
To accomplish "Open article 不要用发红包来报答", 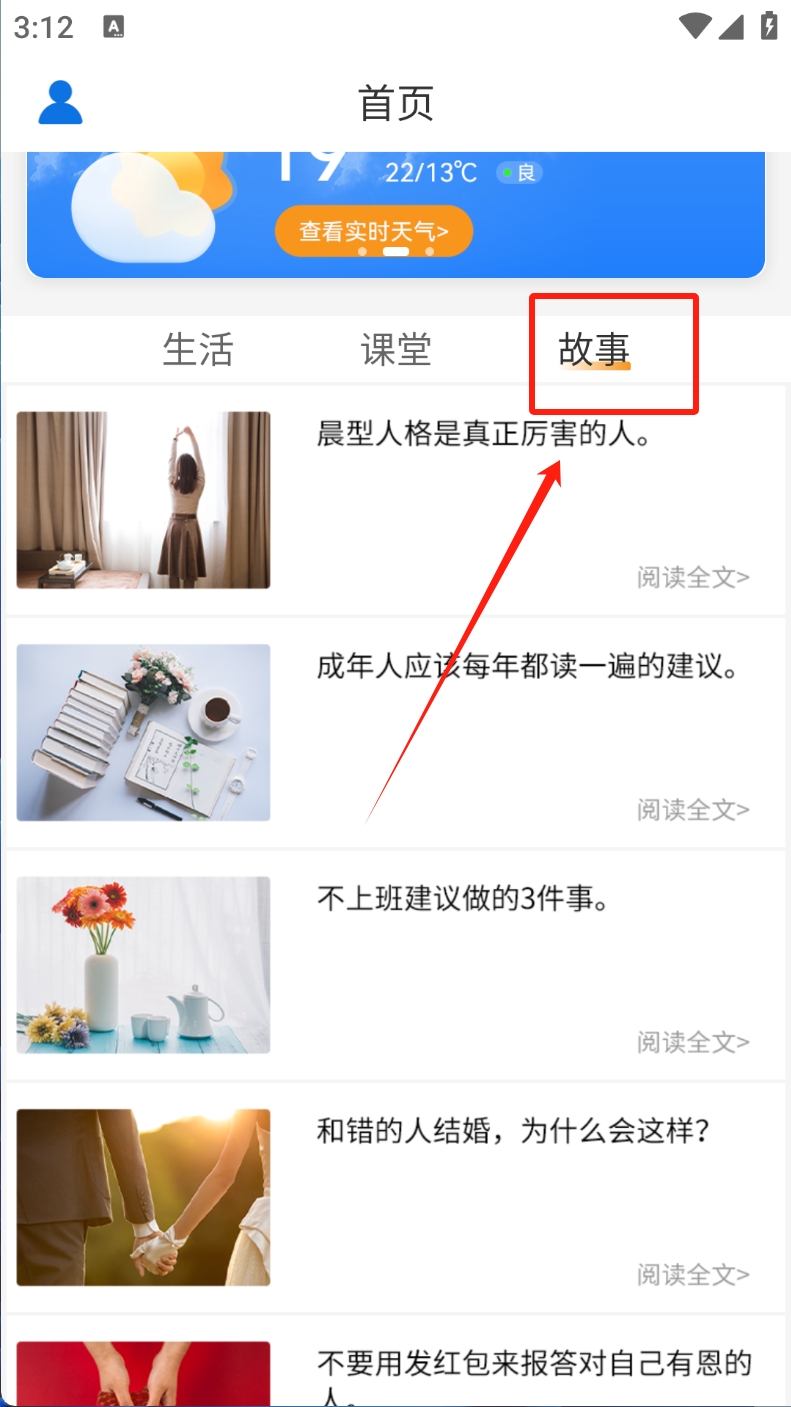I will 534,1364.
